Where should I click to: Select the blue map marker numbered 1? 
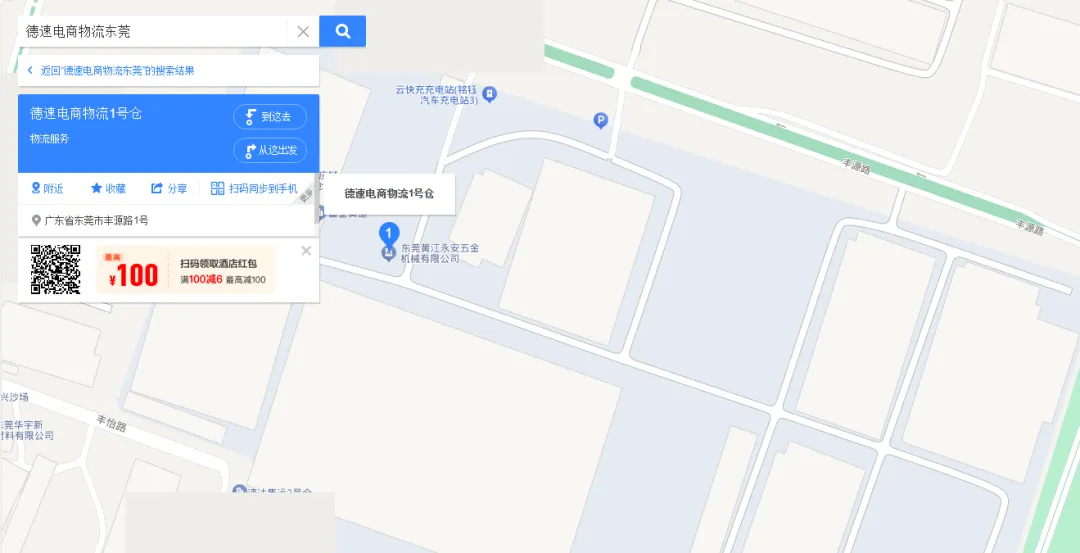(389, 235)
